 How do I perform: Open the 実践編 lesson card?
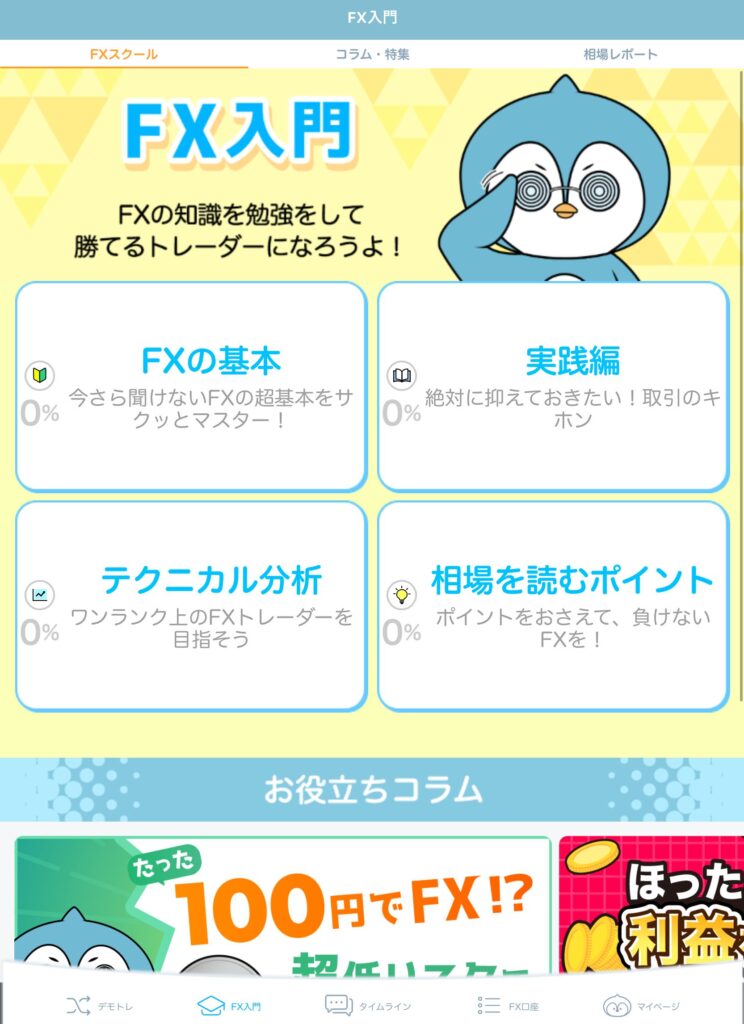553,386
